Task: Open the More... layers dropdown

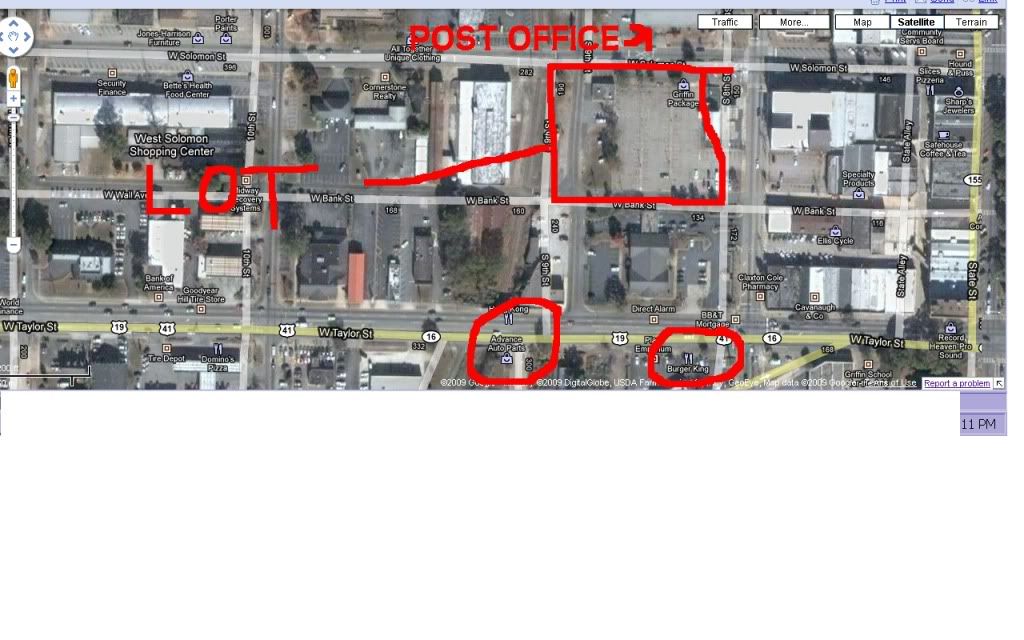Action: pos(794,22)
